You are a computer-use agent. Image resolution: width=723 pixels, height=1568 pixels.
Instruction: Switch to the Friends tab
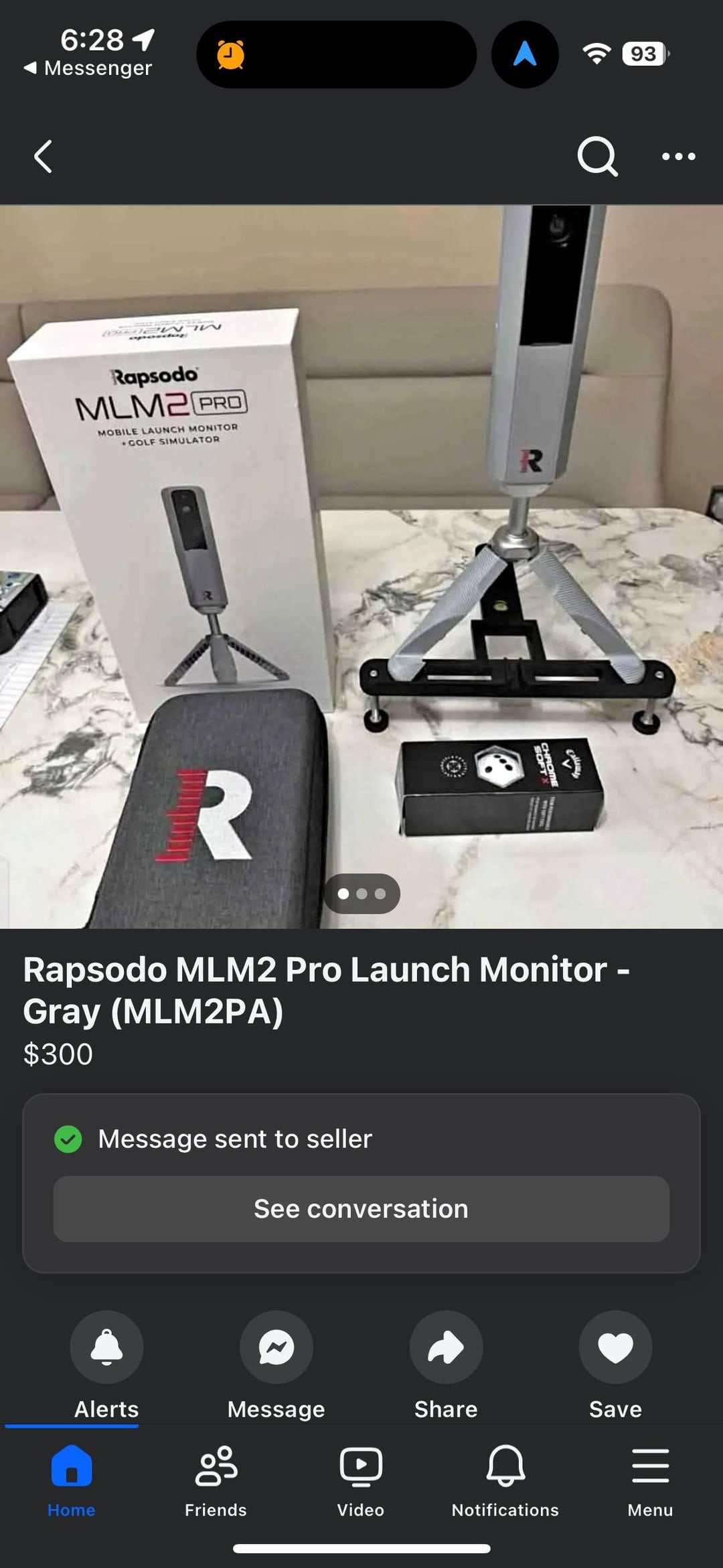216,1481
